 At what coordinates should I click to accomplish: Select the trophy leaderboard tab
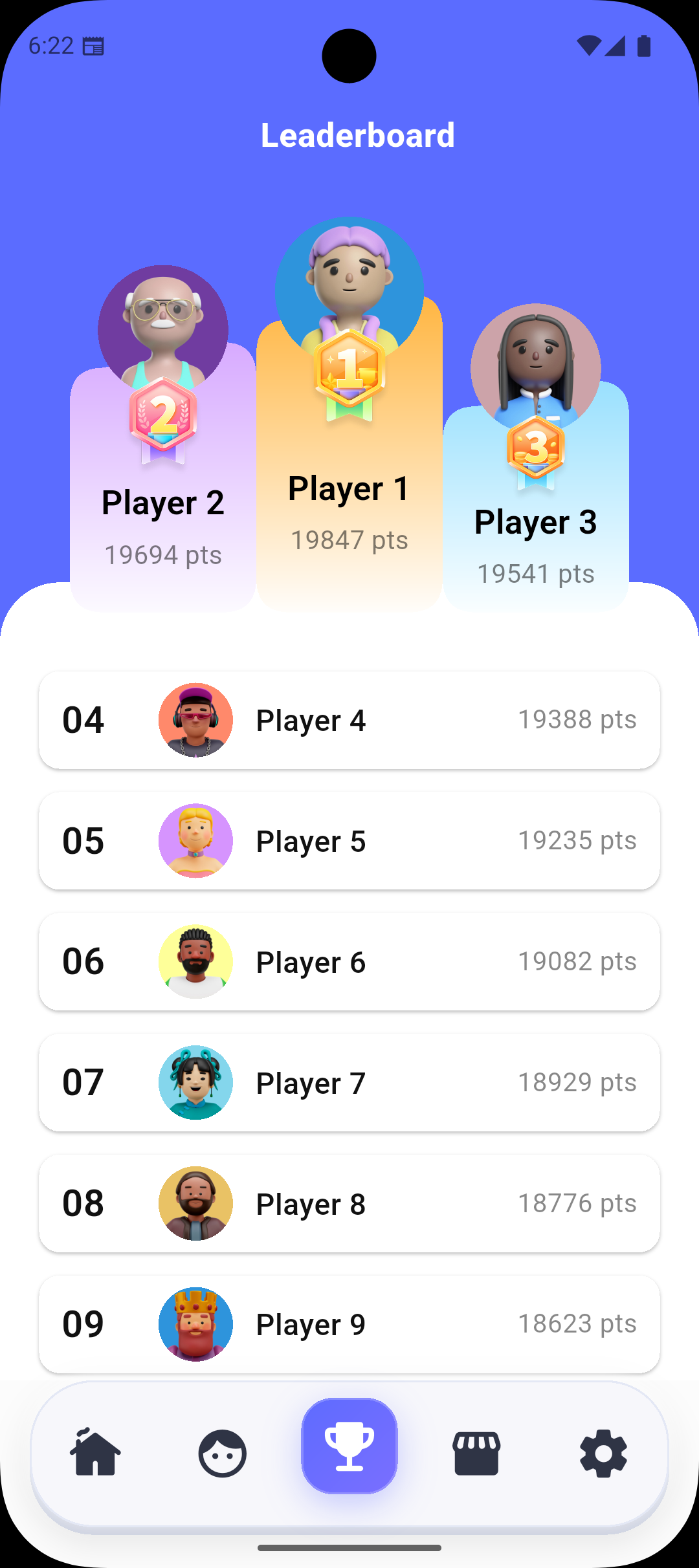[x=349, y=1446]
